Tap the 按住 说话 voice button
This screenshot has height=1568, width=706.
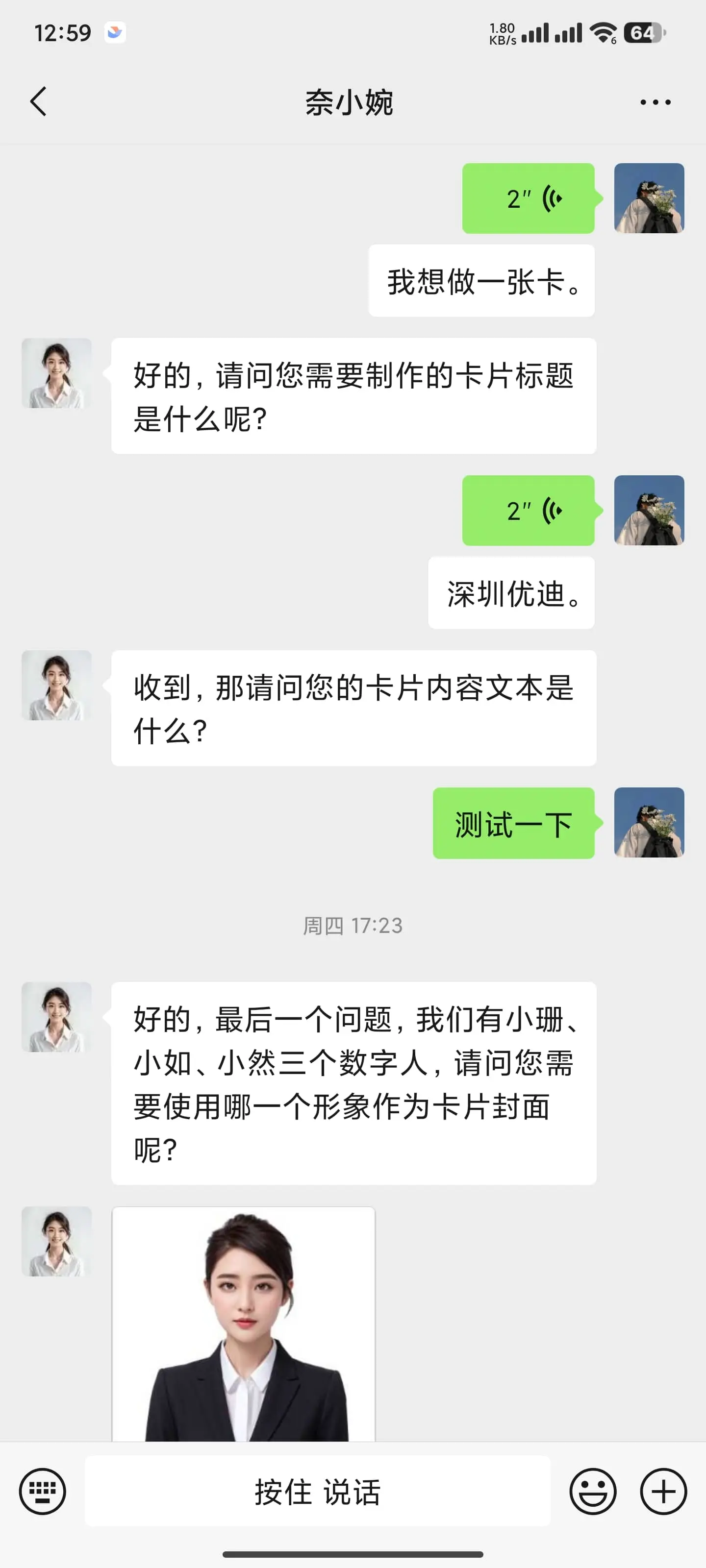(317, 1491)
